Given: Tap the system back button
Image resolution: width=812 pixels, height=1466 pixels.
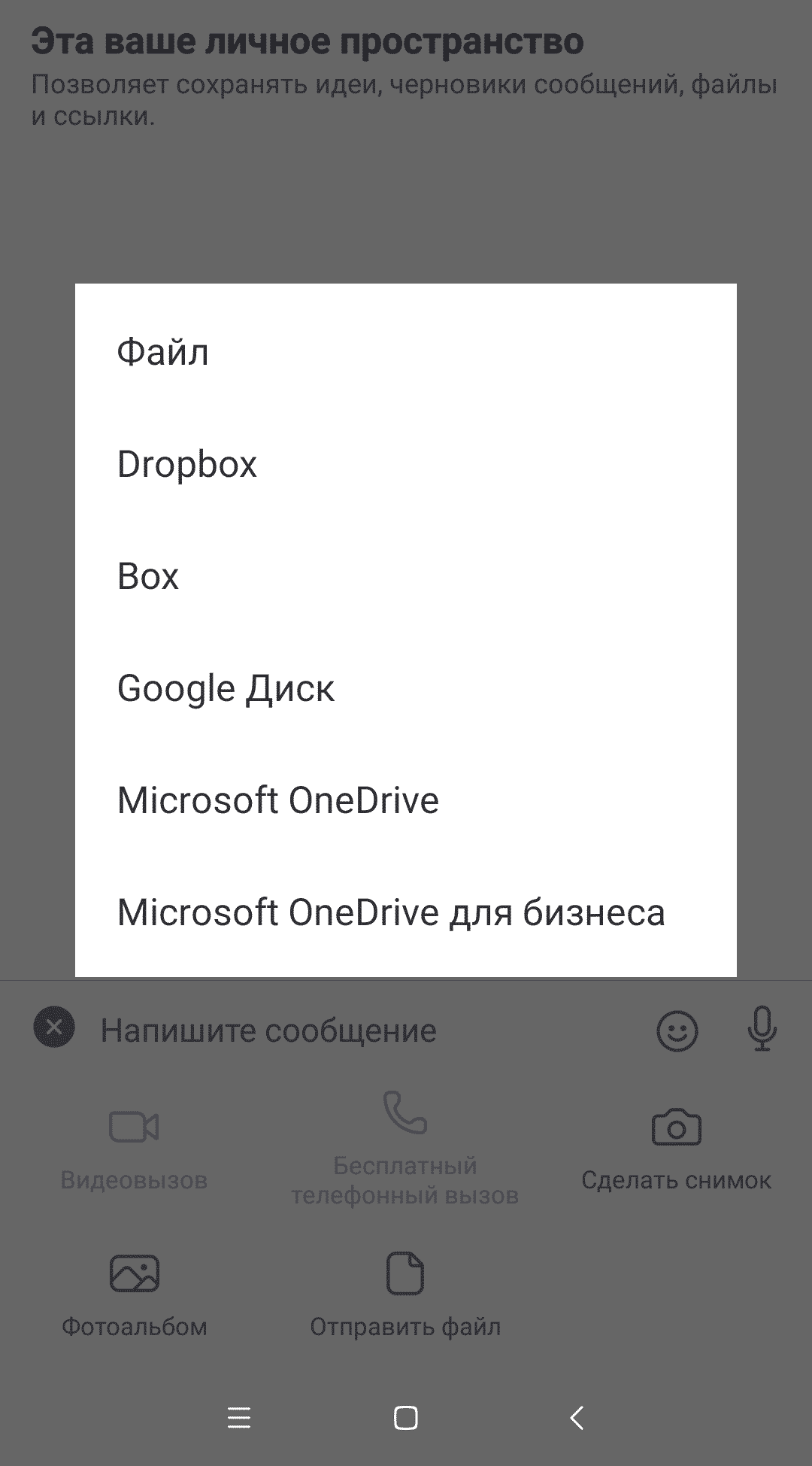Looking at the screenshot, I should pos(577,1418).
